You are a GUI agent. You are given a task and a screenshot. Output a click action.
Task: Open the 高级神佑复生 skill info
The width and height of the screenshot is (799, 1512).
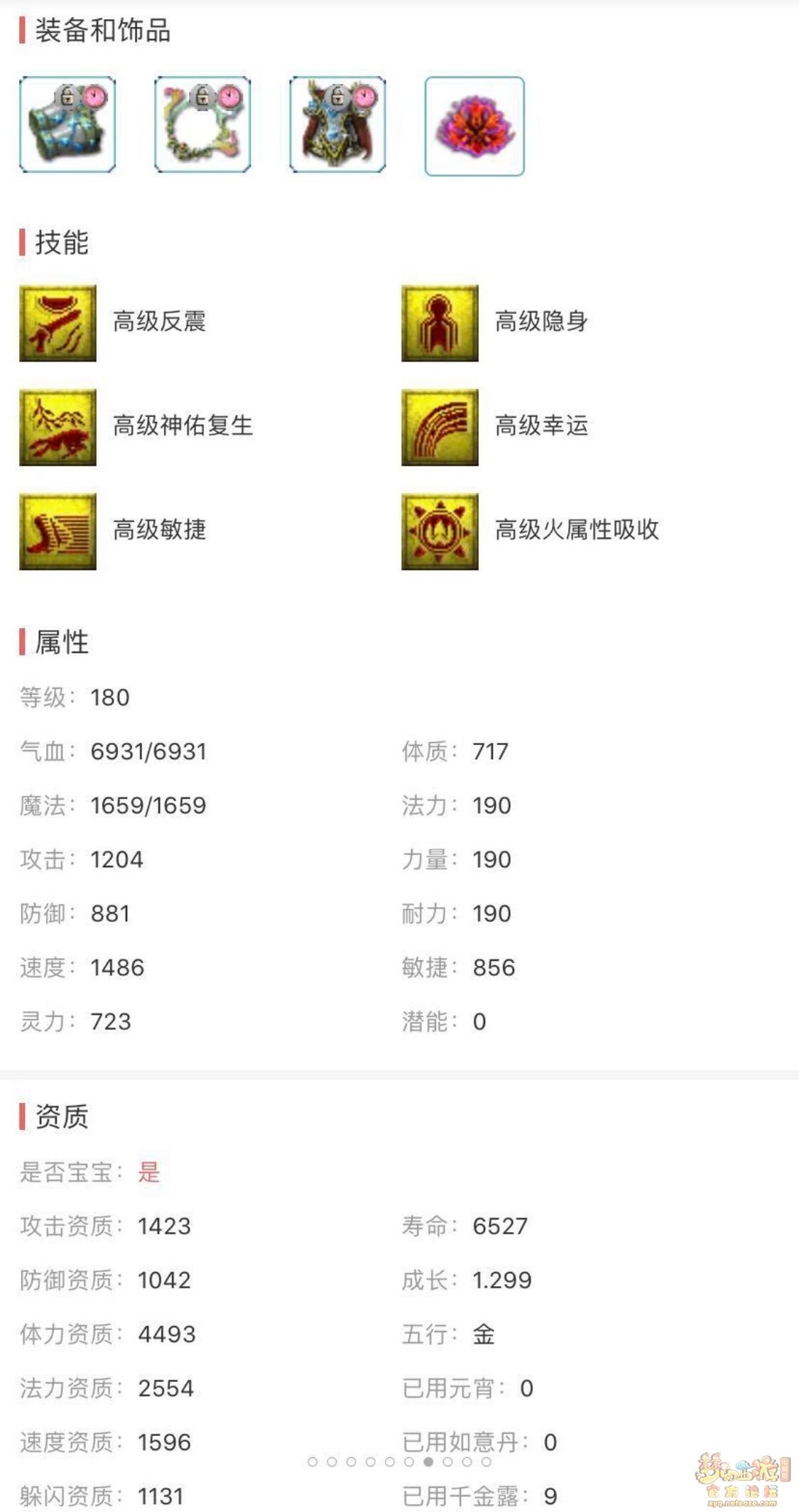click(58, 428)
